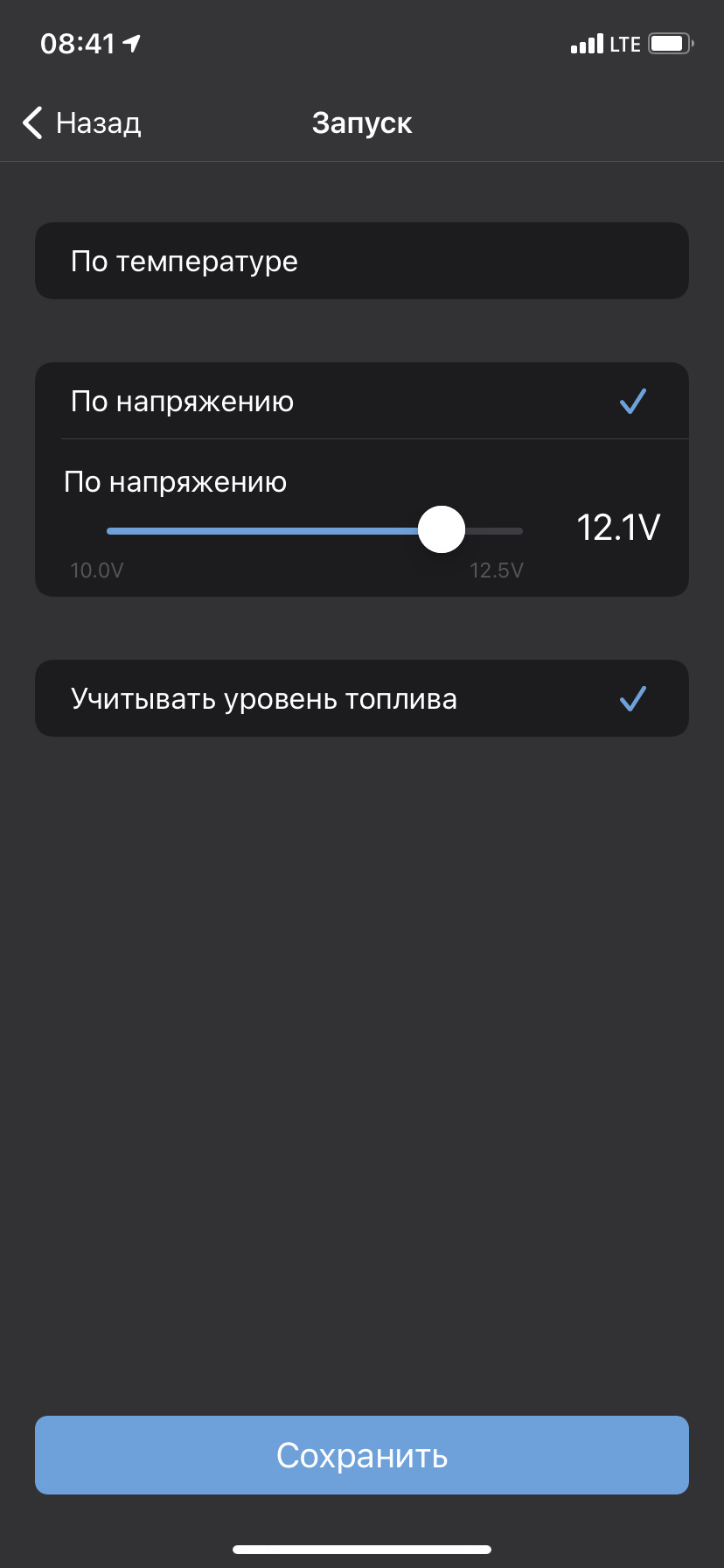
Task: Uncheck the По напряжению start option
Action: [362, 401]
